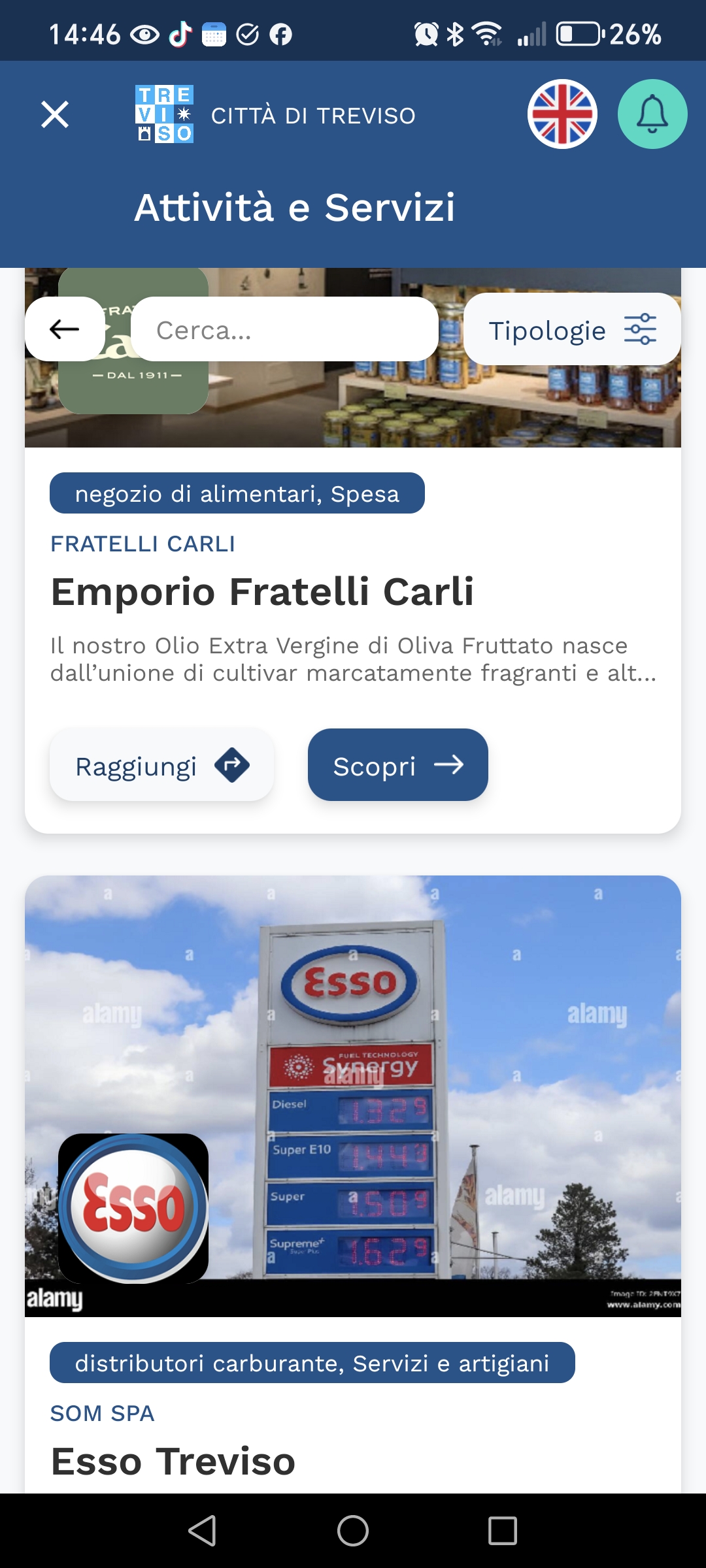
Task: Tap Raggiungi for Emporio Fratelli Carli
Action: click(x=161, y=765)
